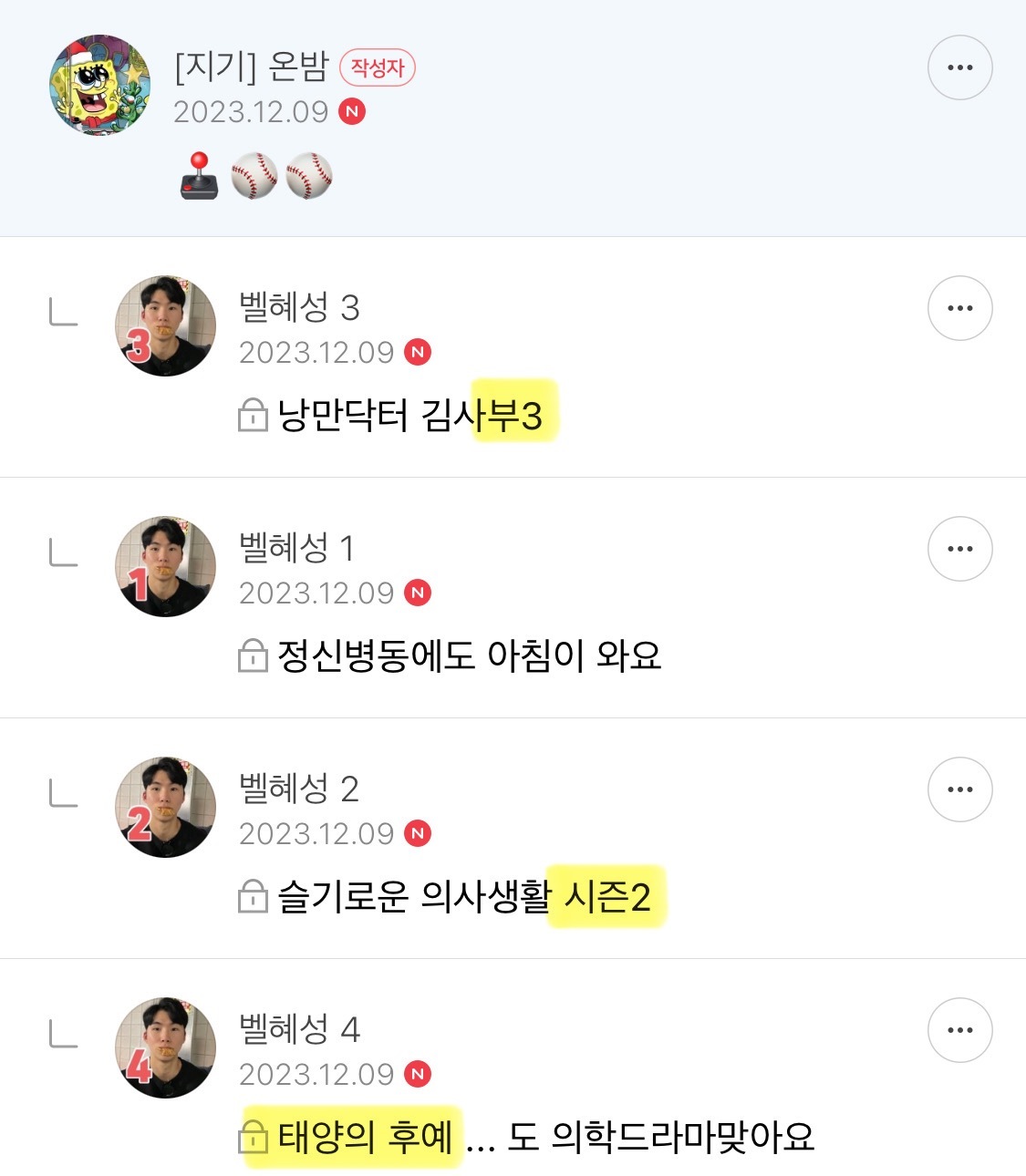
Task: Open the options menu on 벨혜성 4's comment
Action: 959,1030
